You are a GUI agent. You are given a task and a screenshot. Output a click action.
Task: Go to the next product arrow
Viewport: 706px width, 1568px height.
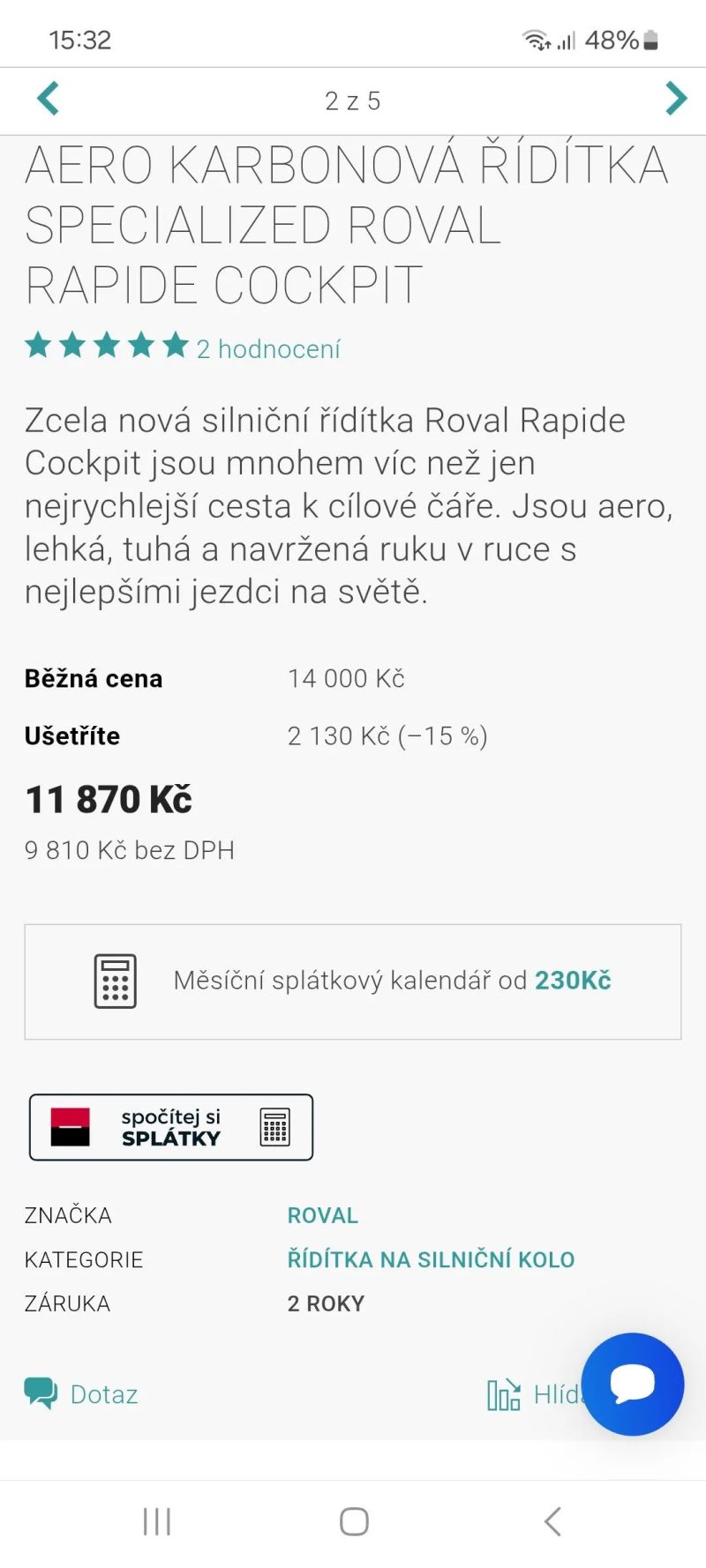coord(675,99)
